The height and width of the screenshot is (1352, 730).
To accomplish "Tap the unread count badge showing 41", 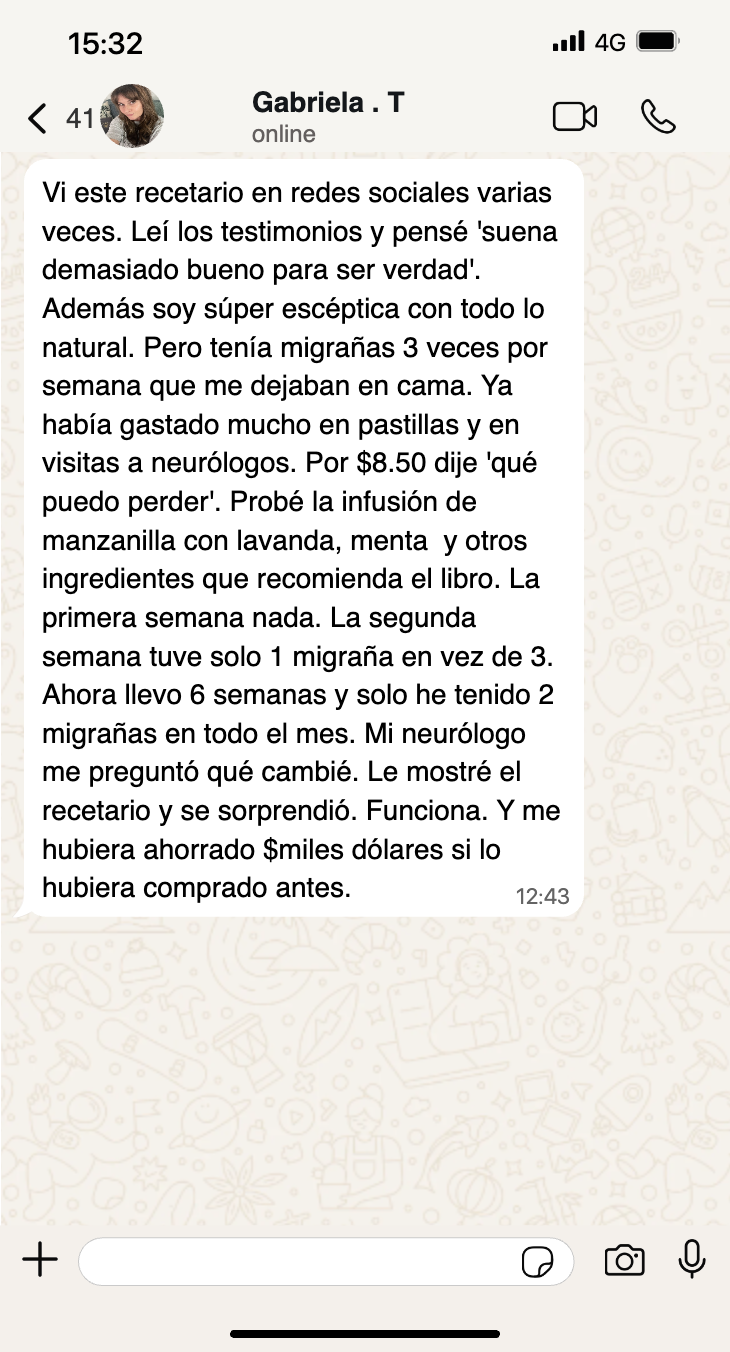I will (x=81, y=118).
